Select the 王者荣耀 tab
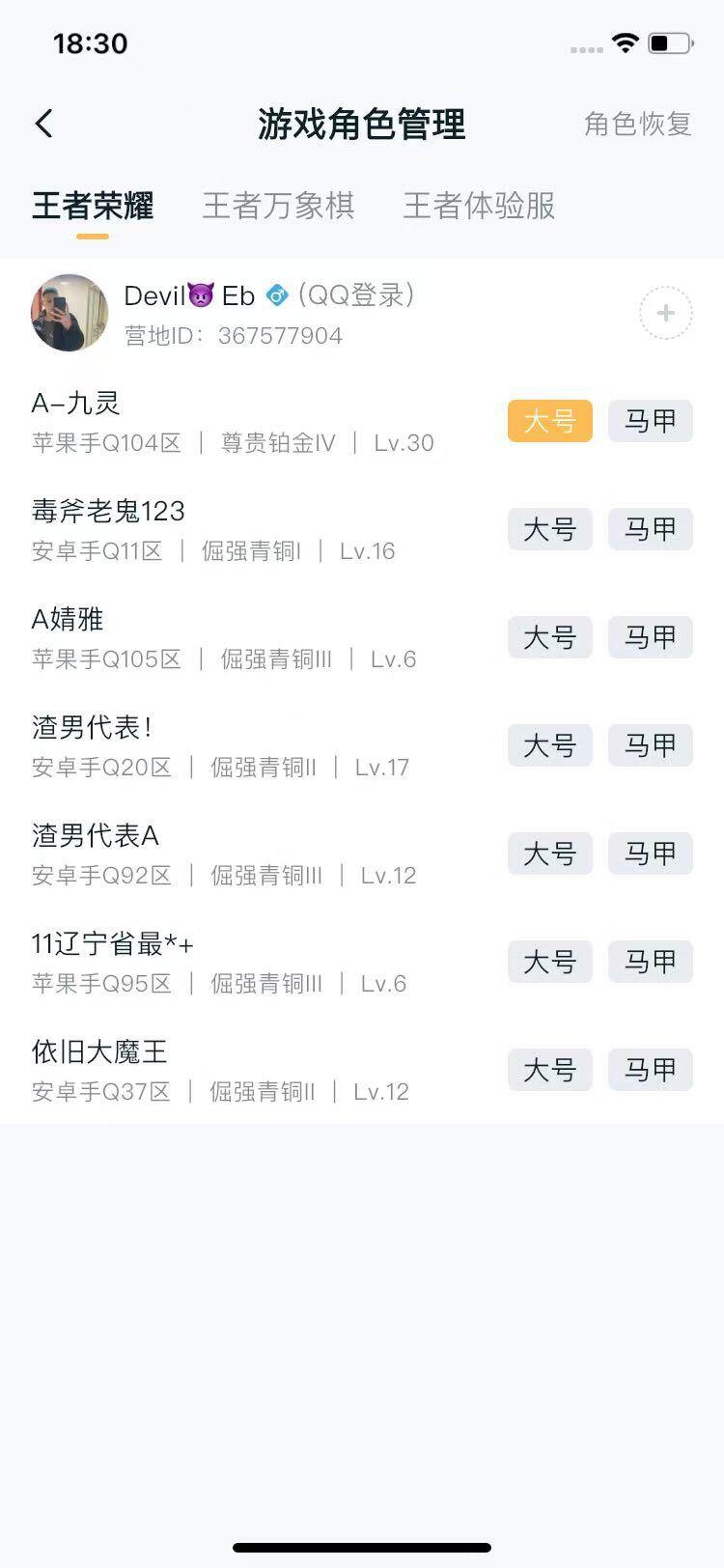 pos(94,206)
